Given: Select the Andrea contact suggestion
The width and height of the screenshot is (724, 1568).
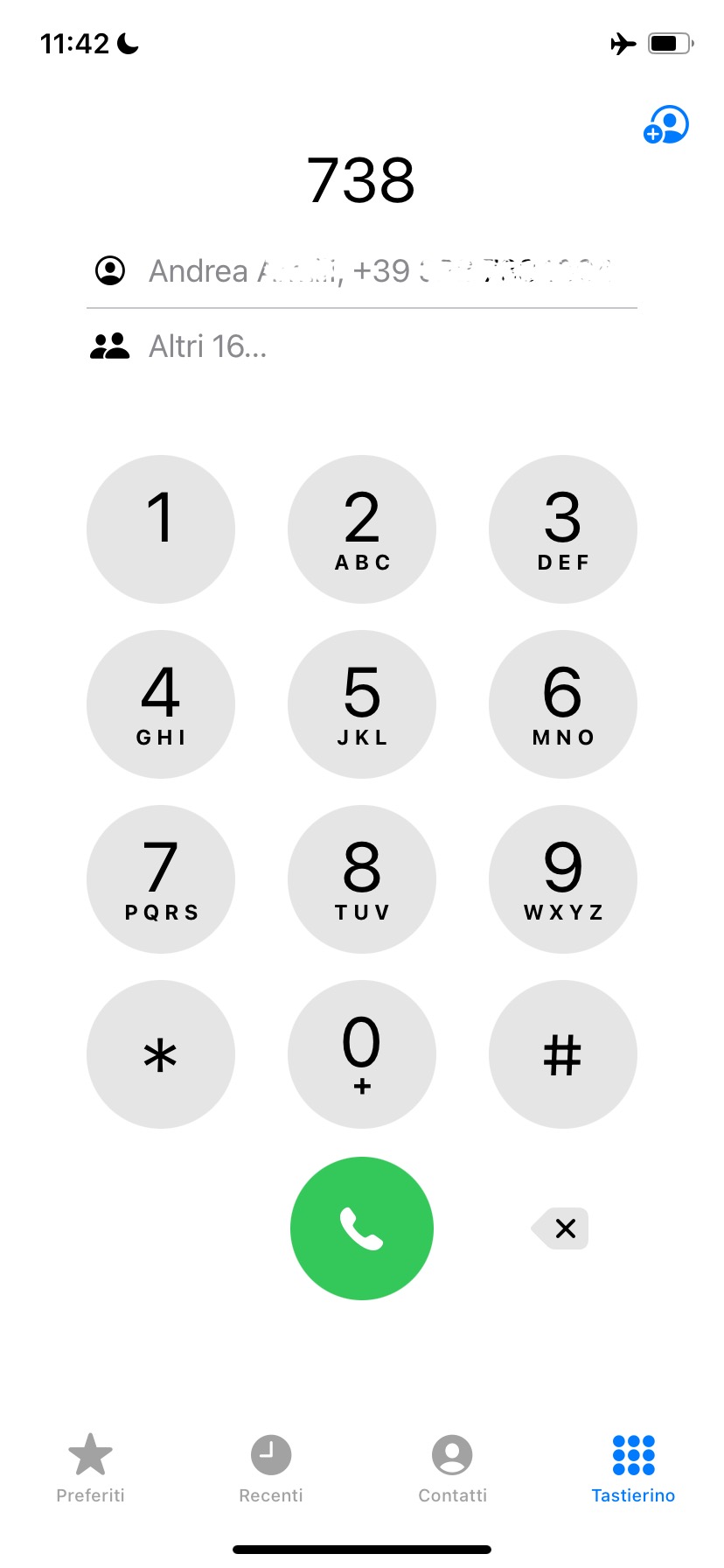Looking at the screenshot, I should (361, 271).
